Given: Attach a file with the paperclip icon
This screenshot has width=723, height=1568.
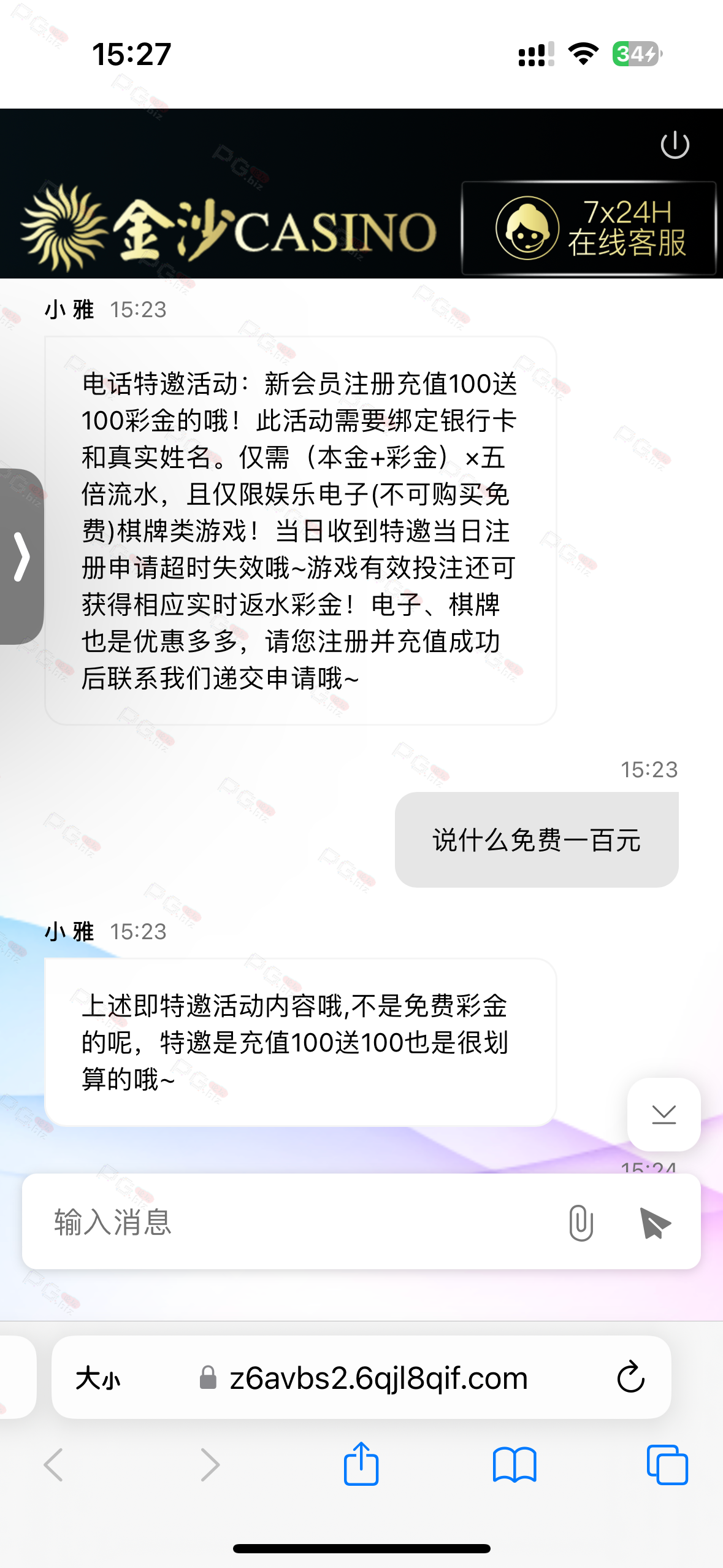Looking at the screenshot, I should tap(580, 1223).
